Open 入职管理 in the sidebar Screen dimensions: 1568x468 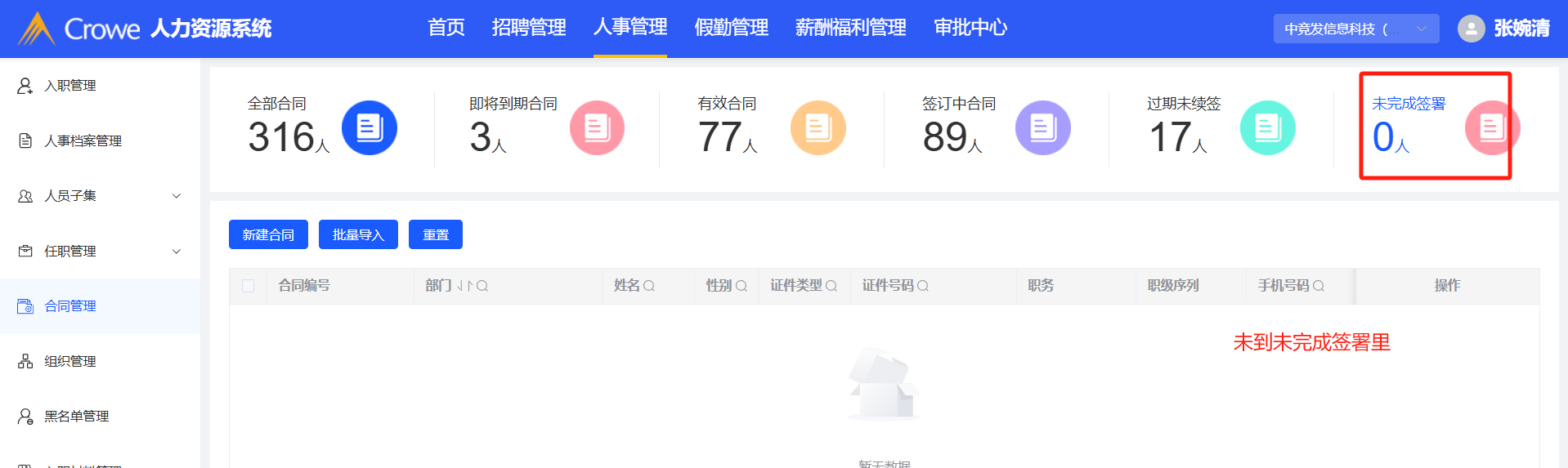70,86
